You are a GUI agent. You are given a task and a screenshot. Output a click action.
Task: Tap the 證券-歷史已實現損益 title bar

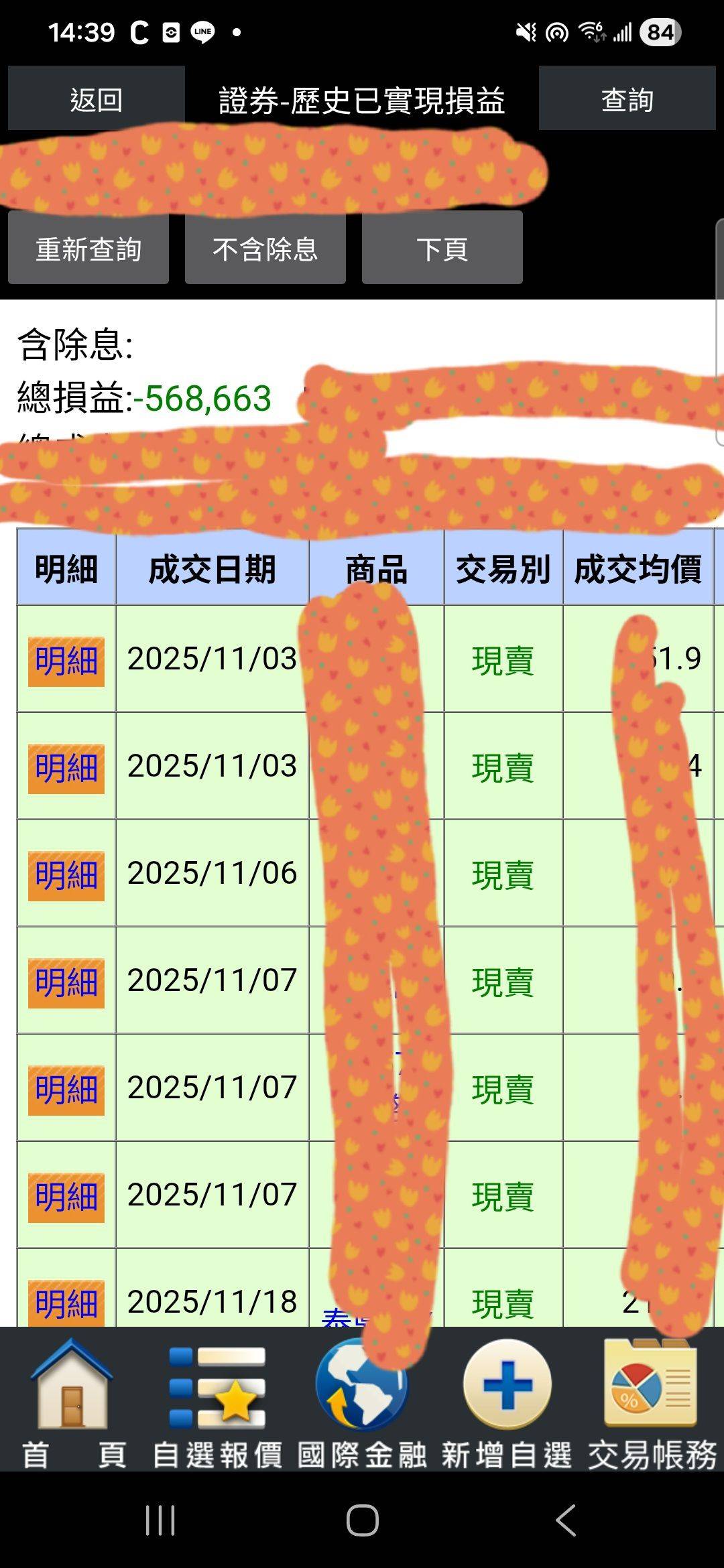(362, 99)
